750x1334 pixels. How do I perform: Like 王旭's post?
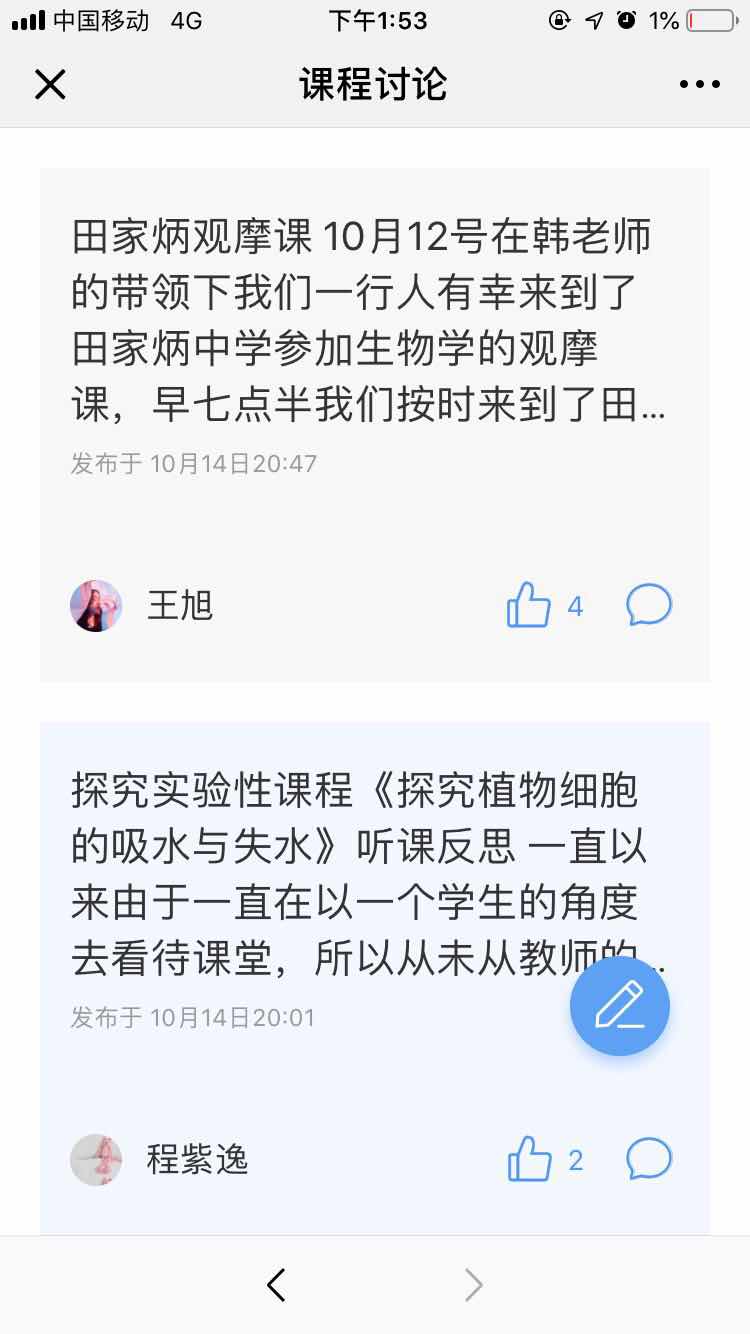click(529, 605)
